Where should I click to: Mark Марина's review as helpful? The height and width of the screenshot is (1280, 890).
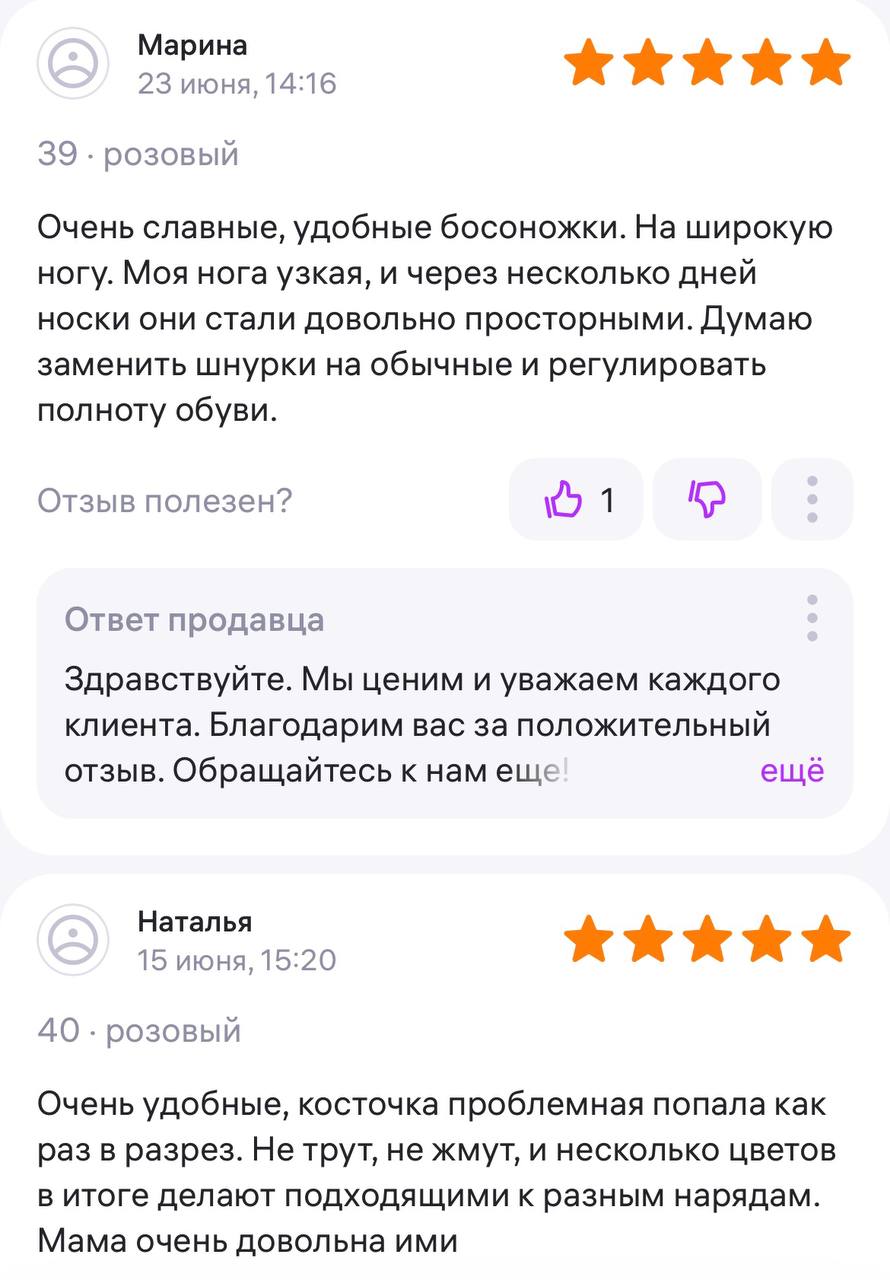[x=576, y=499]
